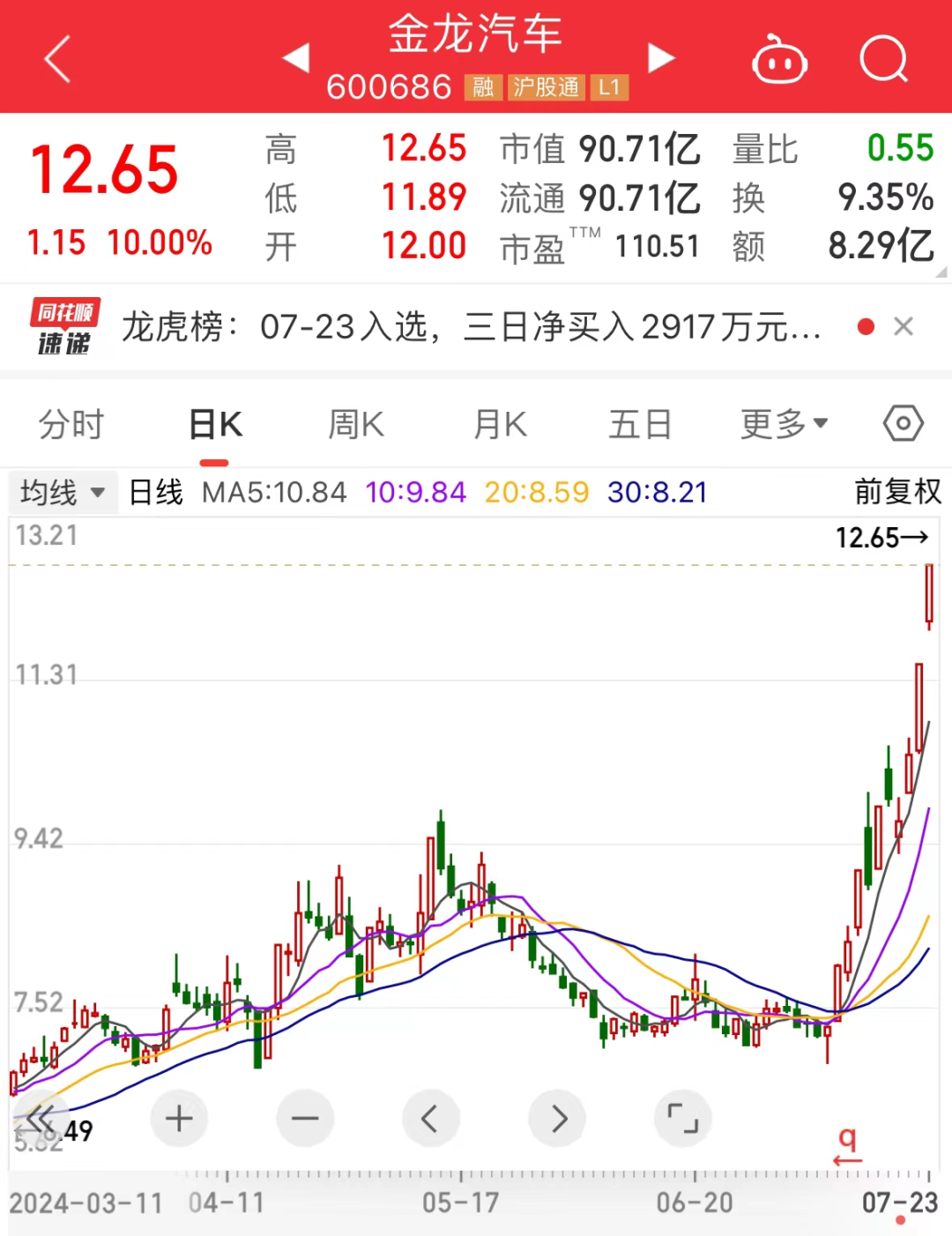
Task: Switch to the previous stock
Action: click(x=296, y=58)
